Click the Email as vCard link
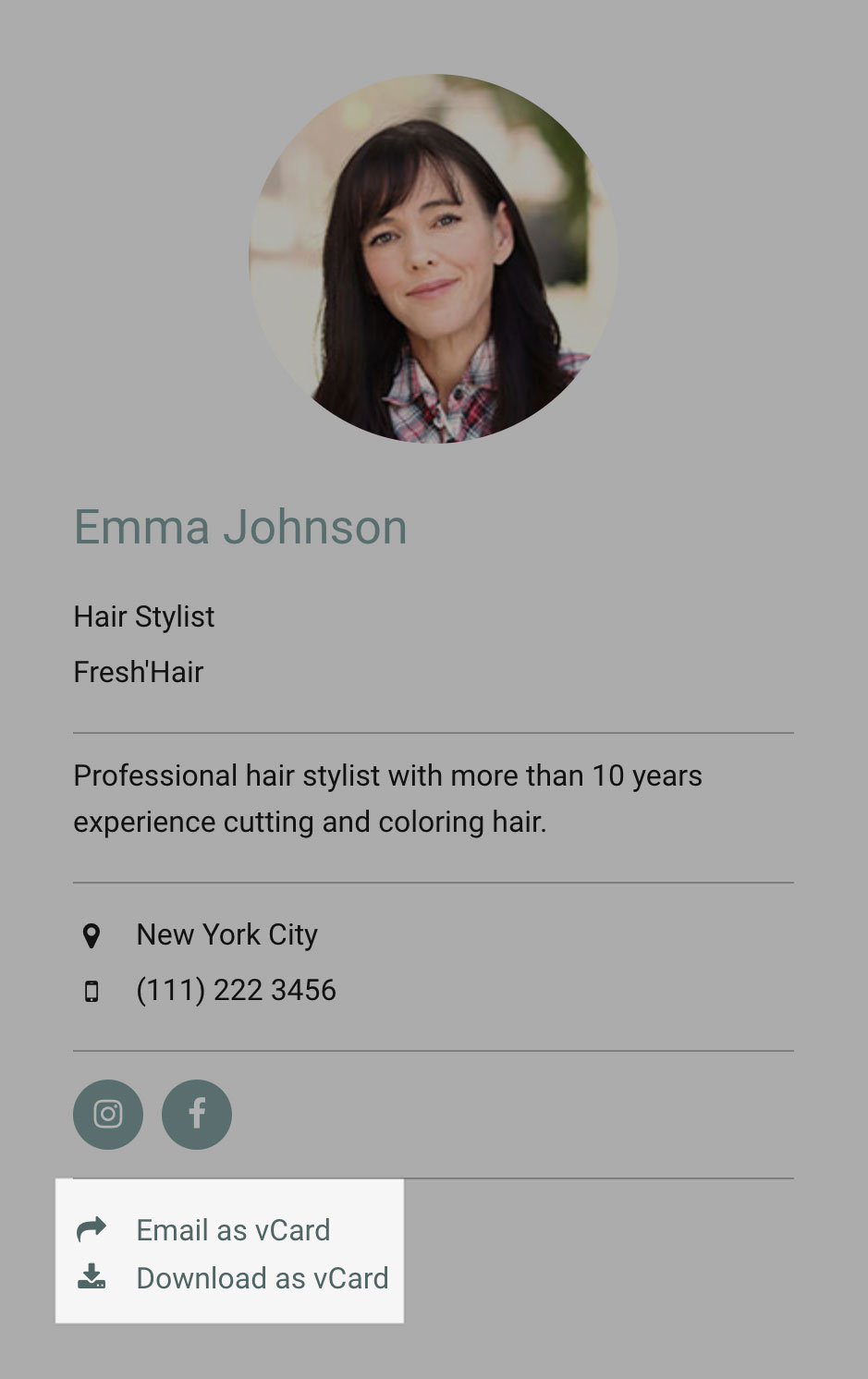 tap(233, 1230)
